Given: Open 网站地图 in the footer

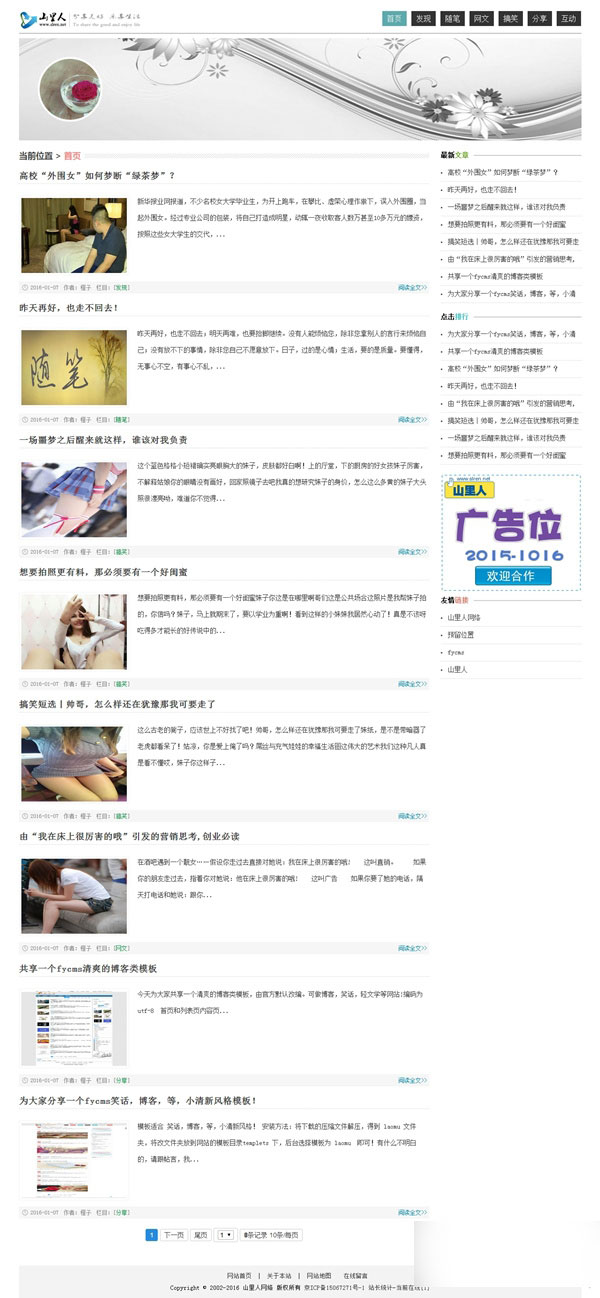Looking at the screenshot, I should click(319, 1276).
